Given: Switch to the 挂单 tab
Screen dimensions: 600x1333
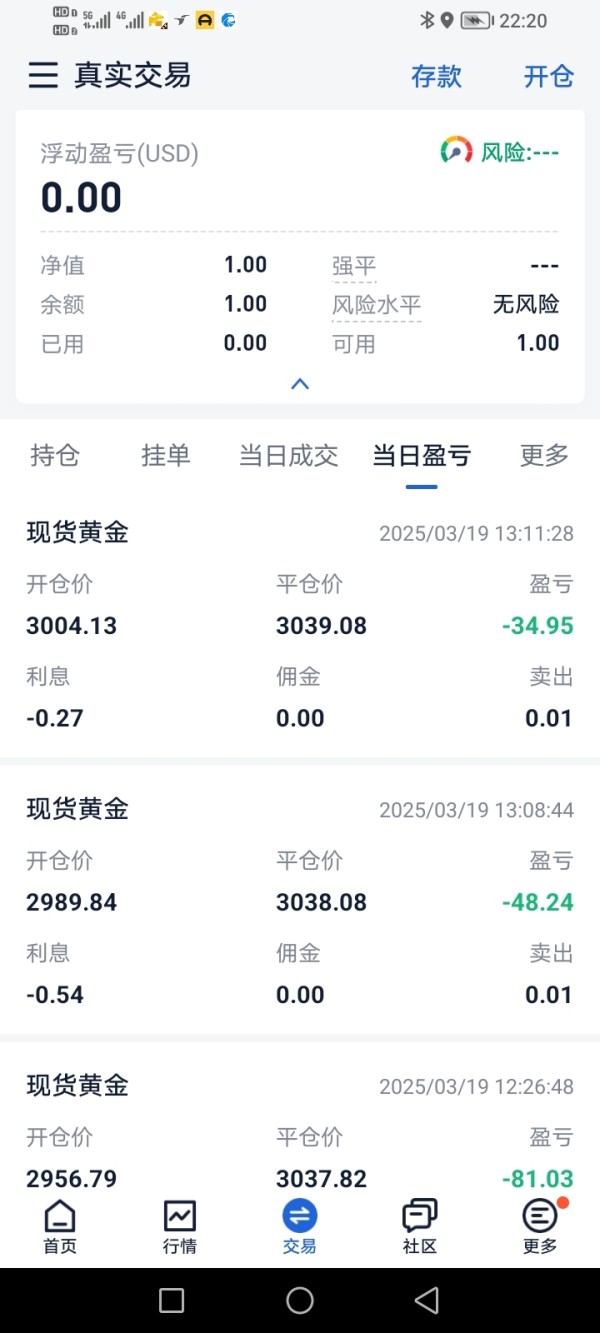Looking at the screenshot, I should point(166,456).
